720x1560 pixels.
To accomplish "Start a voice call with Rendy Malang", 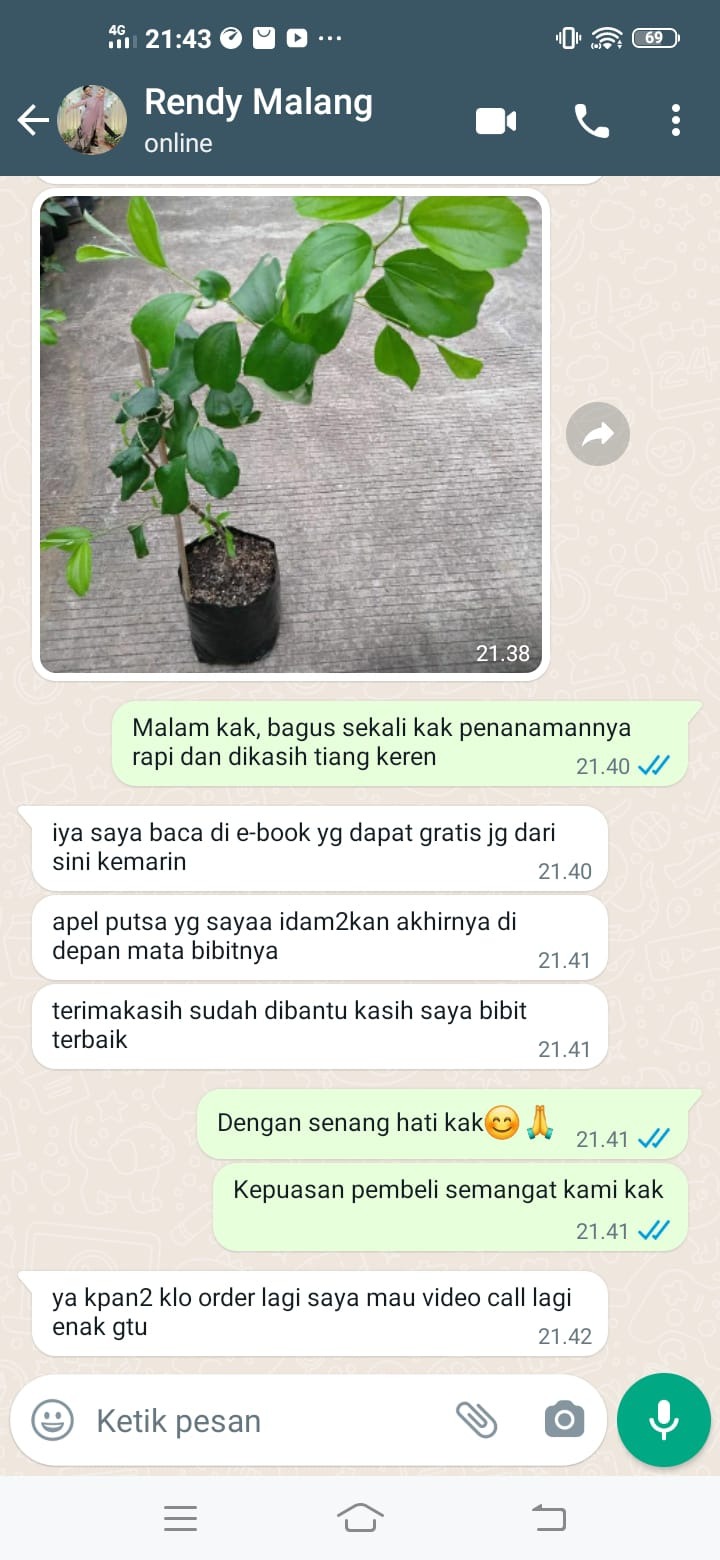I will (591, 121).
